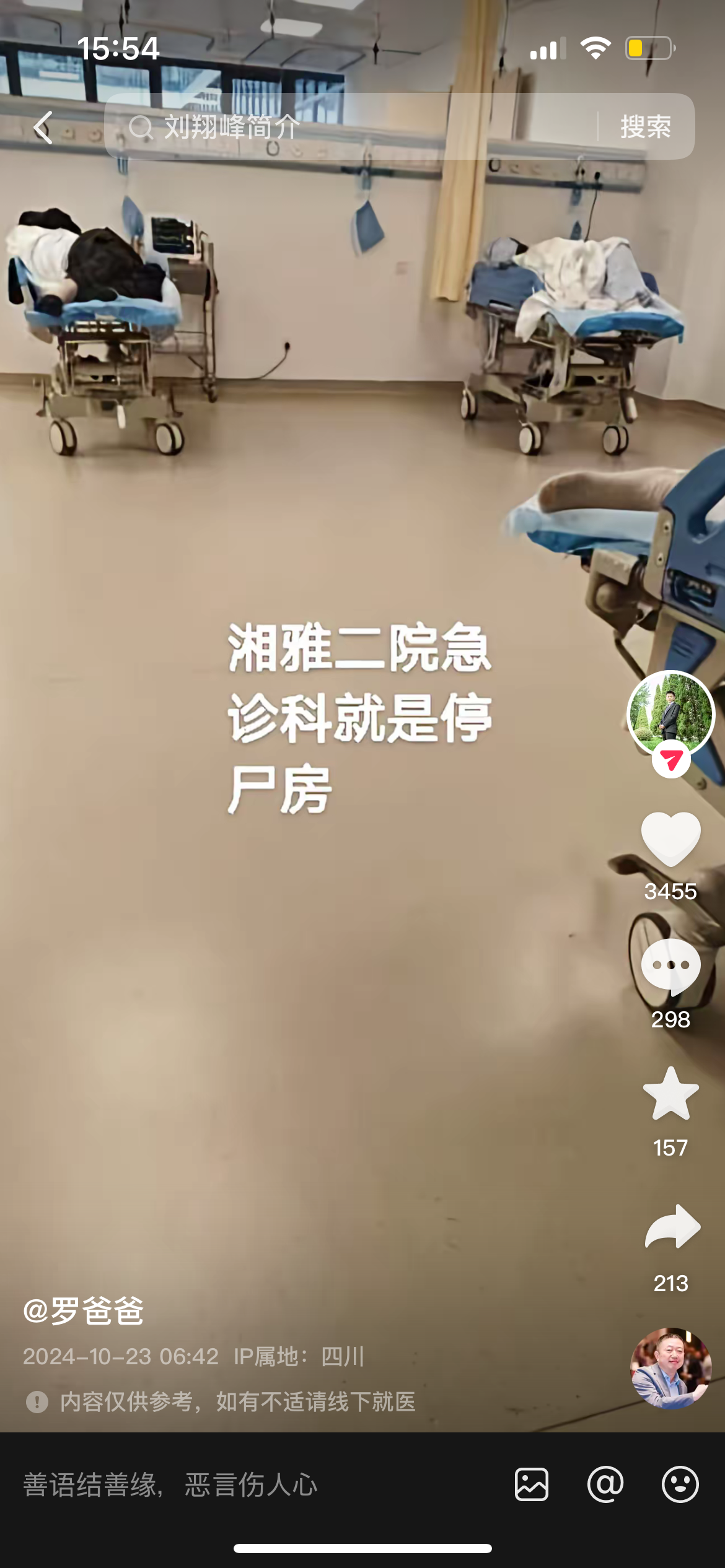This screenshot has width=725, height=1568.
Task: Open @罗爸爸 profile from the username
Action: [x=83, y=1310]
